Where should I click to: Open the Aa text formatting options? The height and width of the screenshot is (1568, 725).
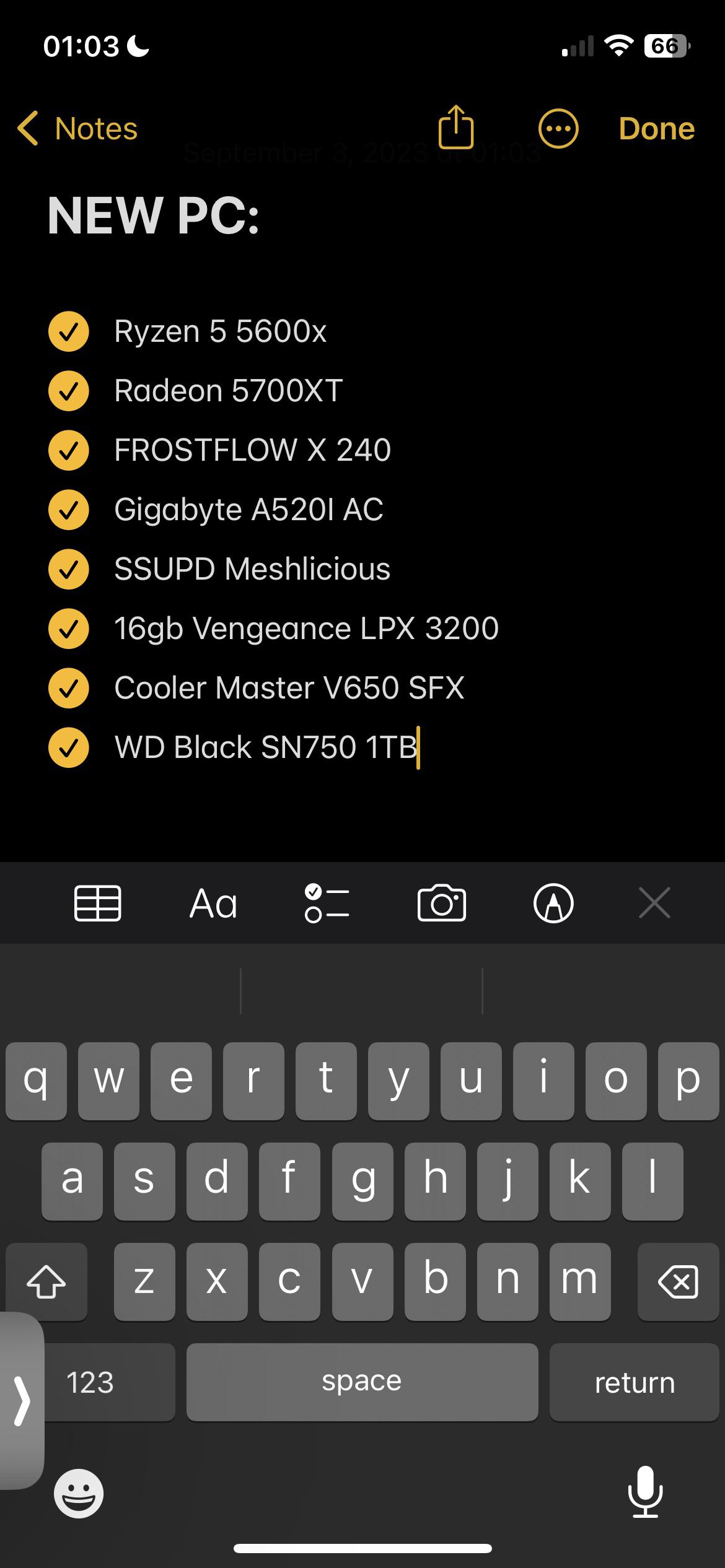pyautogui.click(x=213, y=904)
